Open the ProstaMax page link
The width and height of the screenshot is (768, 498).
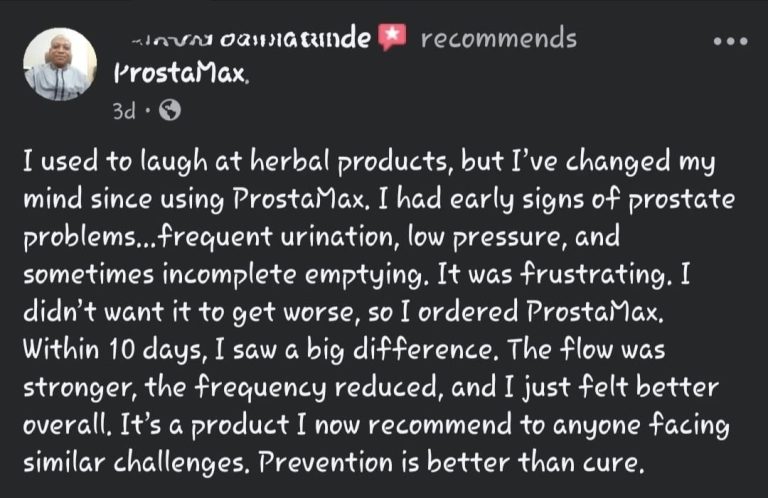click(x=181, y=74)
